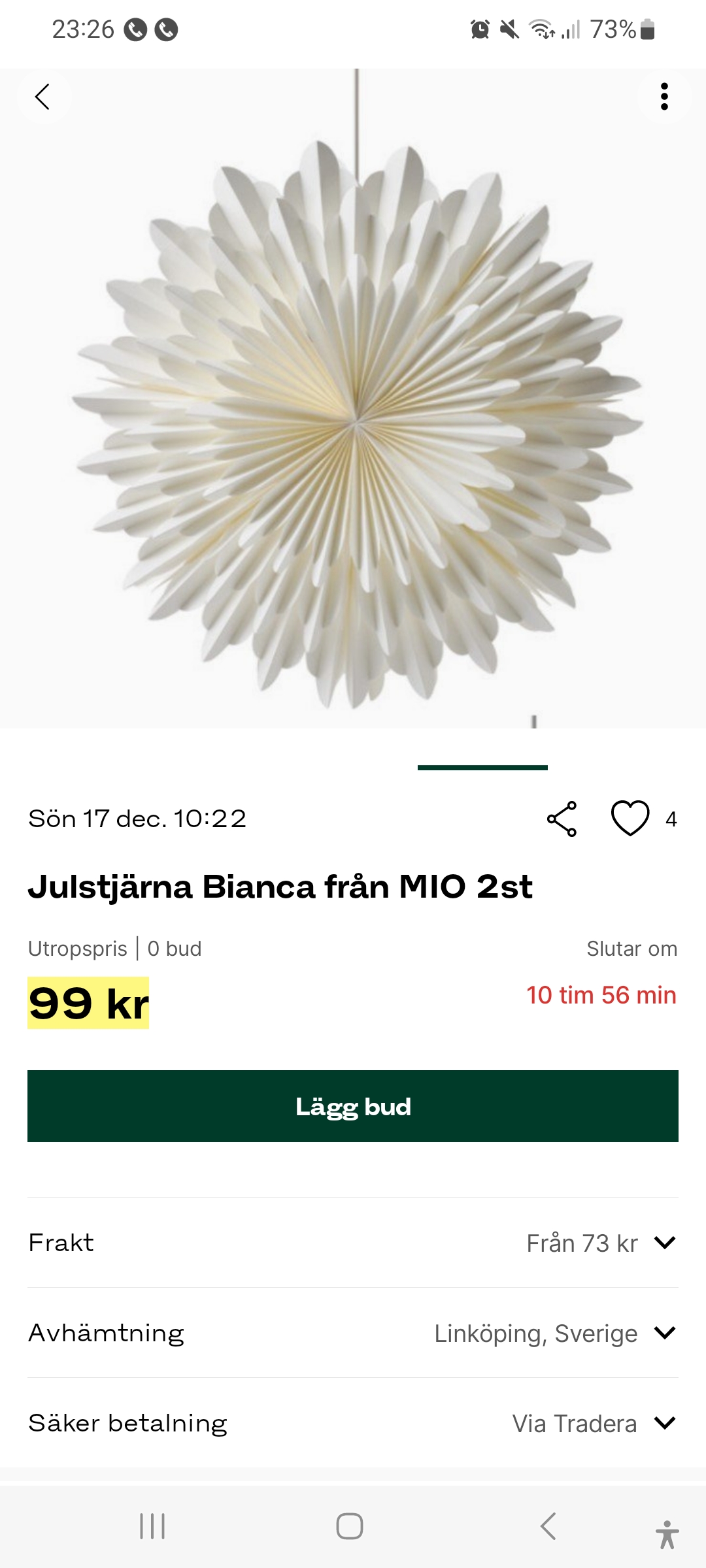The width and height of the screenshot is (706, 1568).
Task: Expand the Säker betalning section
Action: [x=664, y=1423]
